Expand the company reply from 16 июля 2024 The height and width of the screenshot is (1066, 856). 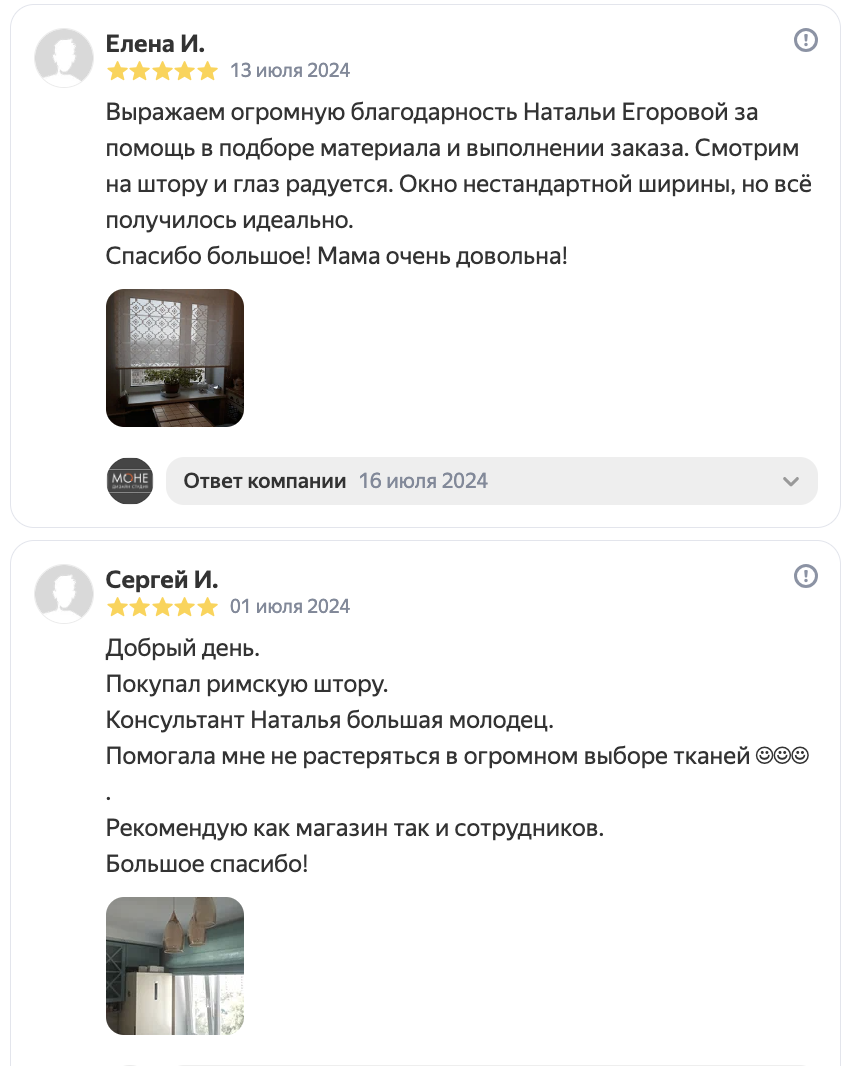click(792, 481)
